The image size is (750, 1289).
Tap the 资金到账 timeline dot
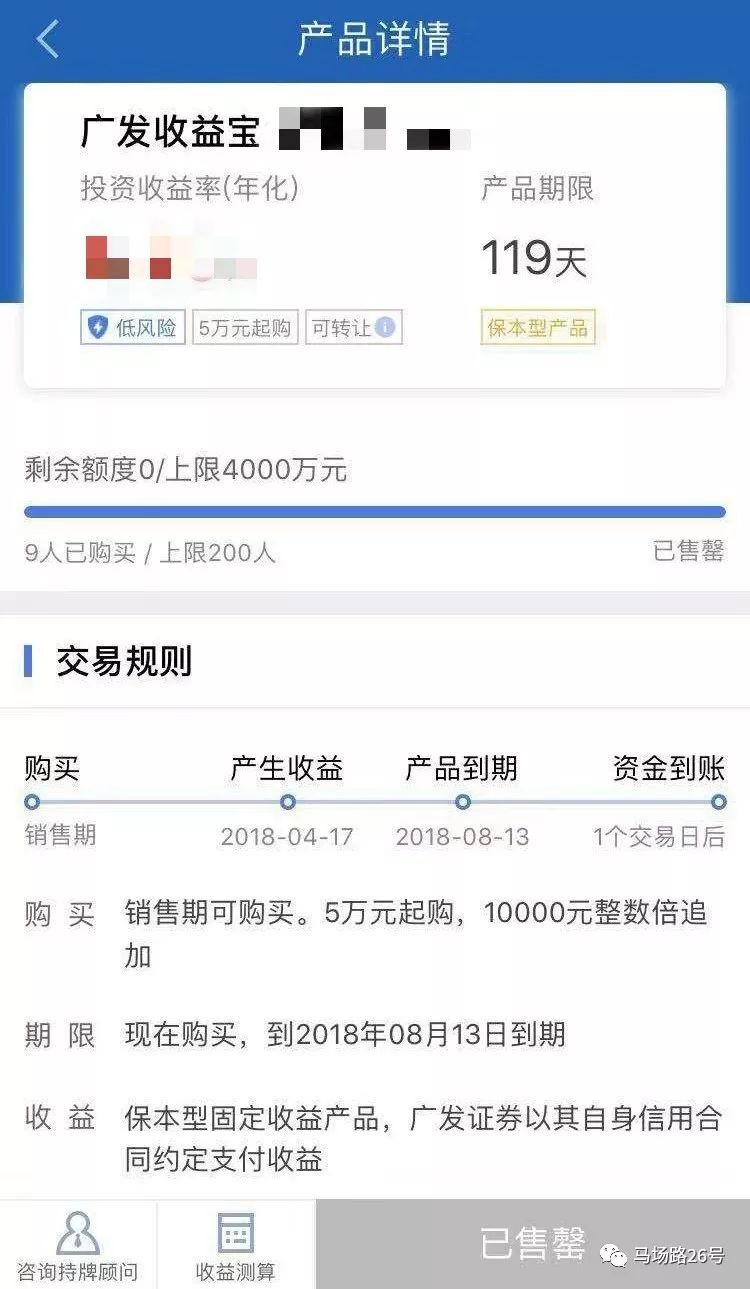pyautogui.click(x=718, y=801)
